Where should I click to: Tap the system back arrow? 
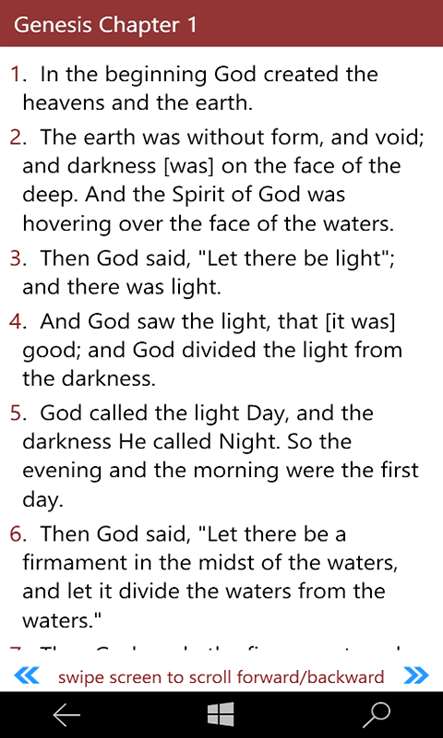66,715
